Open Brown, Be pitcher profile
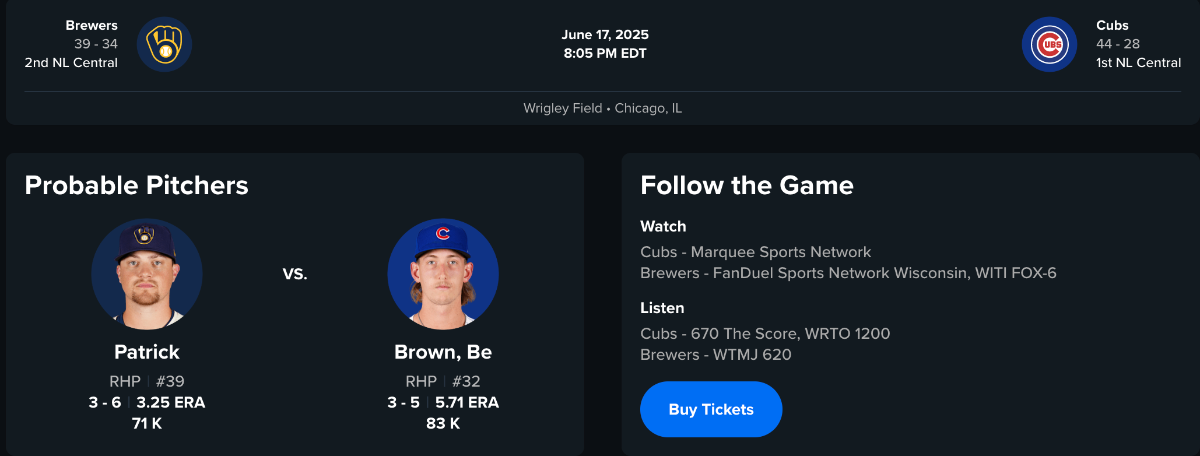This screenshot has height=456, width=1200. click(x=443, y=352)
